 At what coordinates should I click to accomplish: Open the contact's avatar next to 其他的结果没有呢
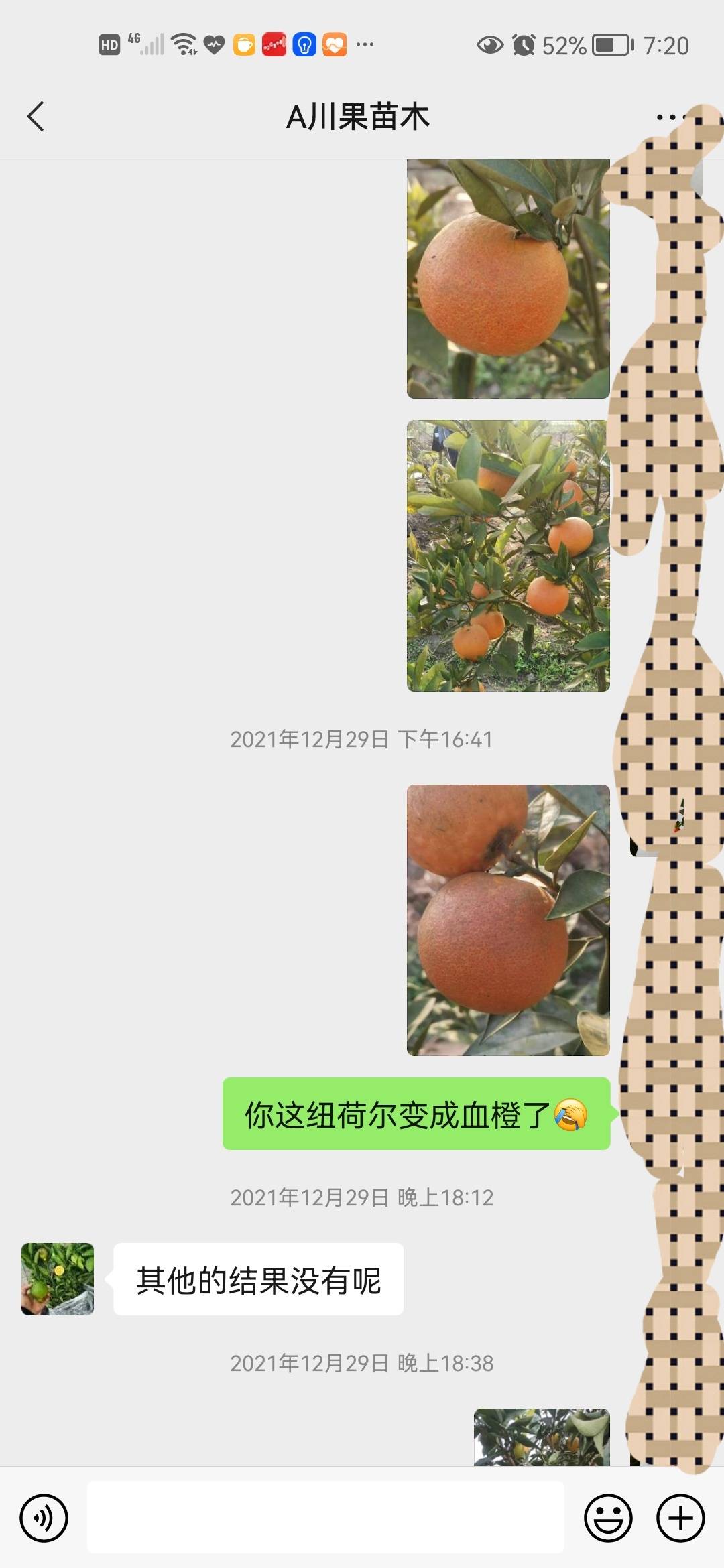(58, 1279)
